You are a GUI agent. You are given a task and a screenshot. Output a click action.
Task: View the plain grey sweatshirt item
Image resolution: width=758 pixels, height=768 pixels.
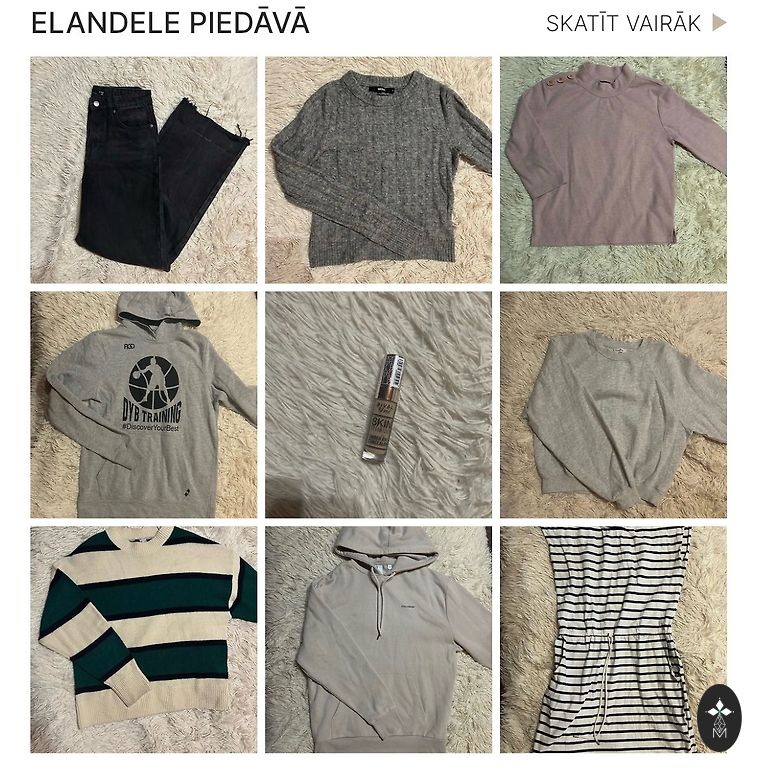pyautogui.click(x=613, y=404)
